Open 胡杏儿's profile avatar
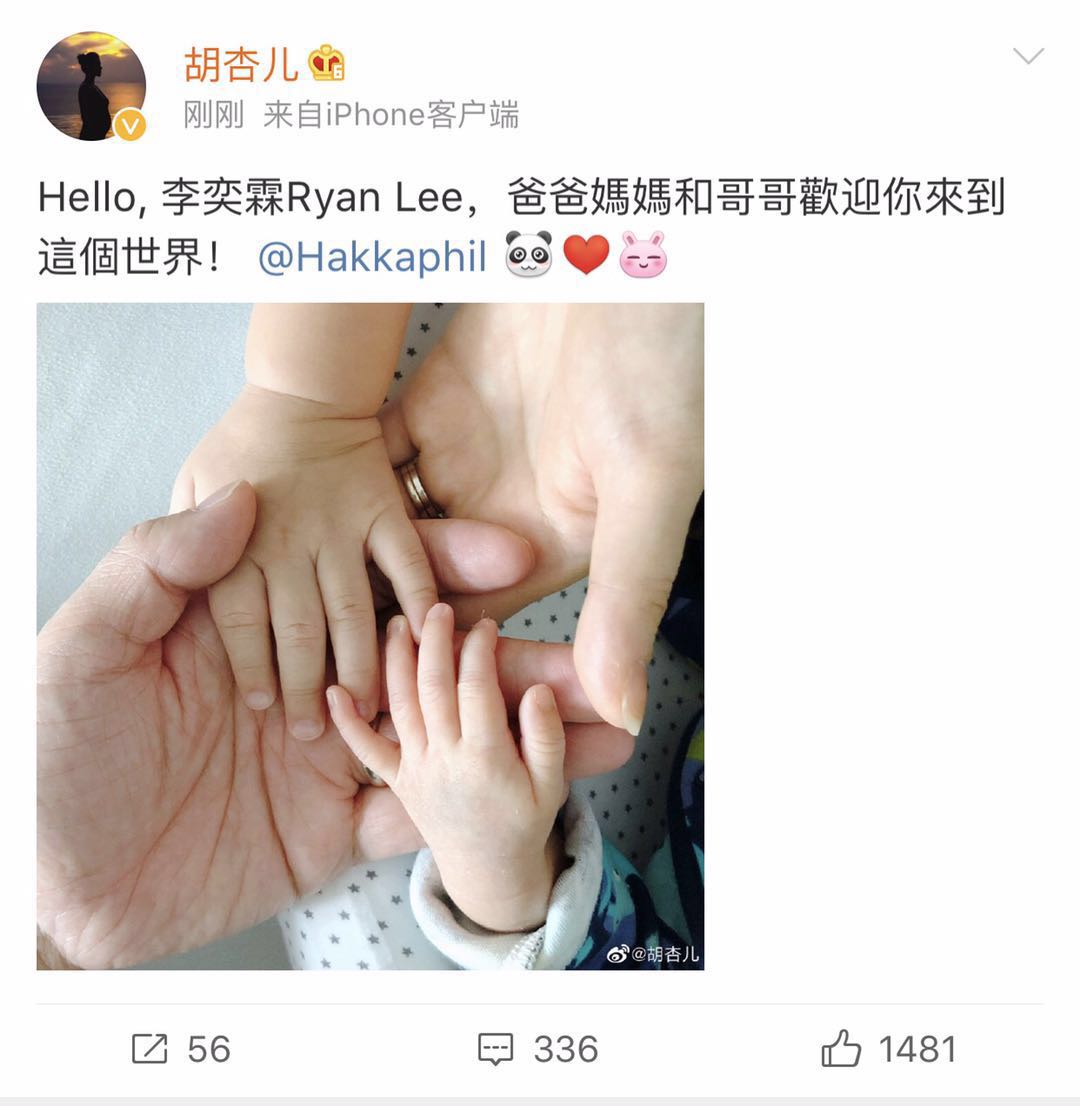1080x1106 pixels. (x=91, y=86)
